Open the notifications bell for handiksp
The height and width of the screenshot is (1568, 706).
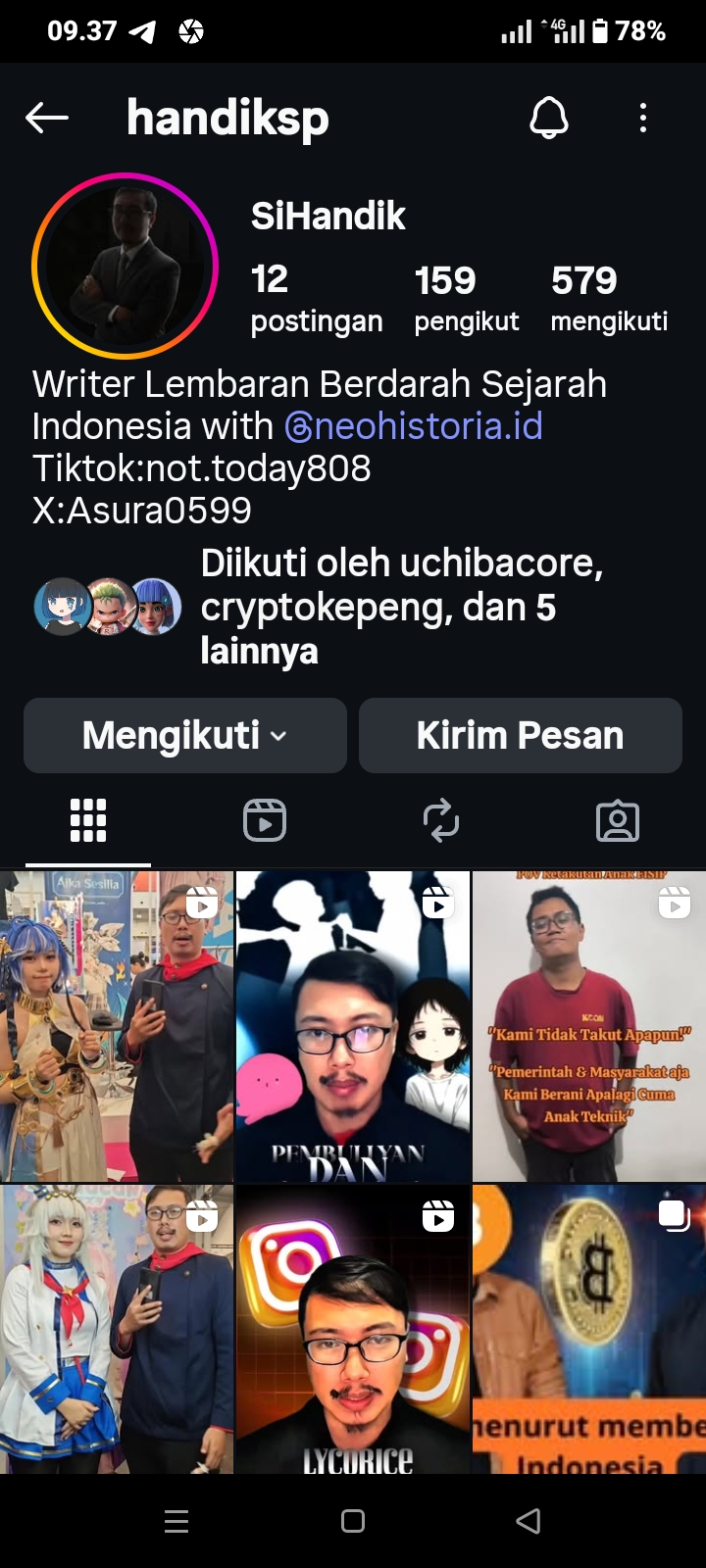(548, 119)
